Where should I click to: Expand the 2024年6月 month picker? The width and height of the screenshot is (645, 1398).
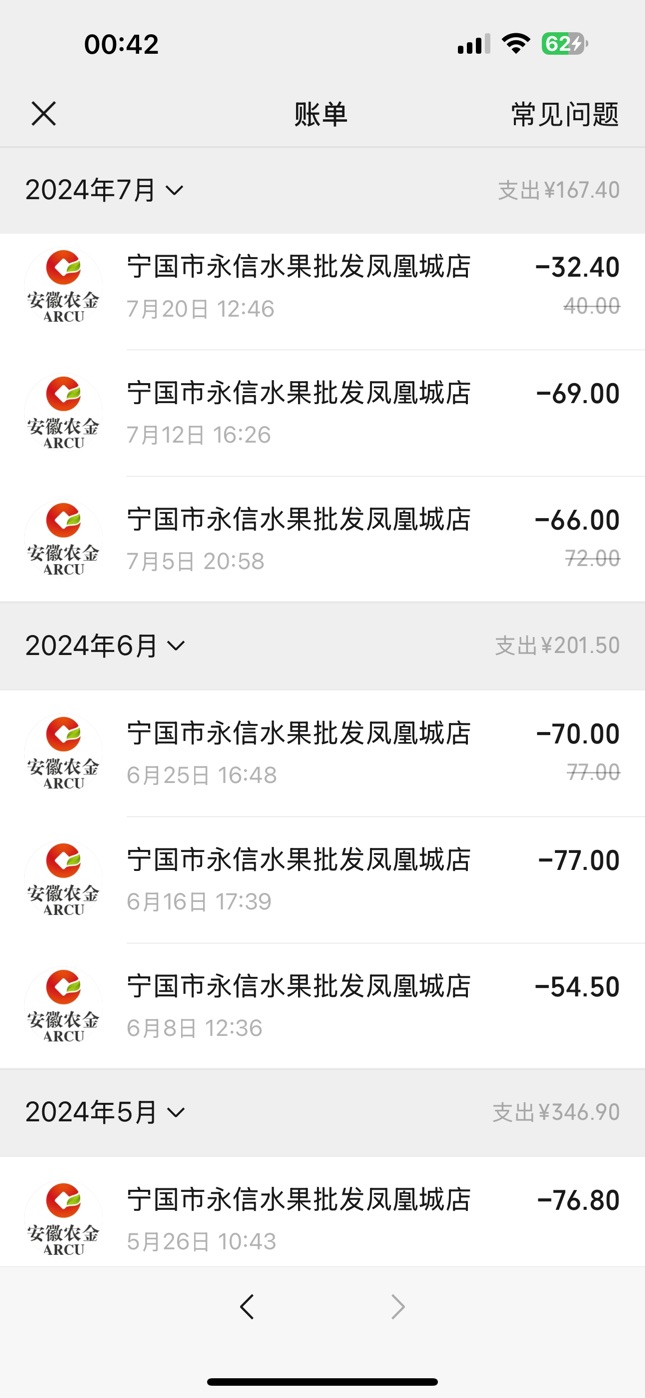(x=106, y=646)
